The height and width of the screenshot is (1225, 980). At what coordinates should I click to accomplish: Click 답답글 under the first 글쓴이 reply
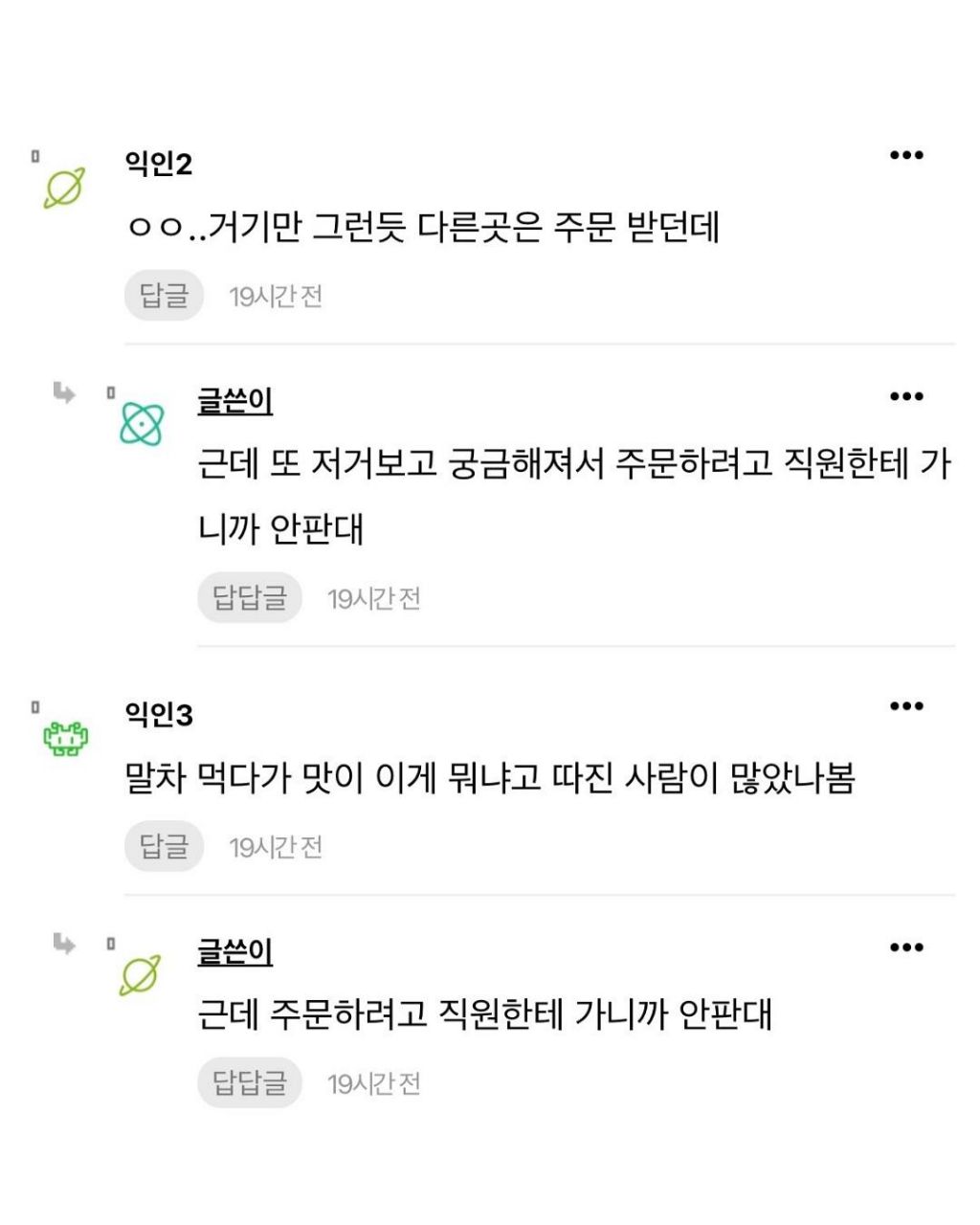[x=248, y=597]
